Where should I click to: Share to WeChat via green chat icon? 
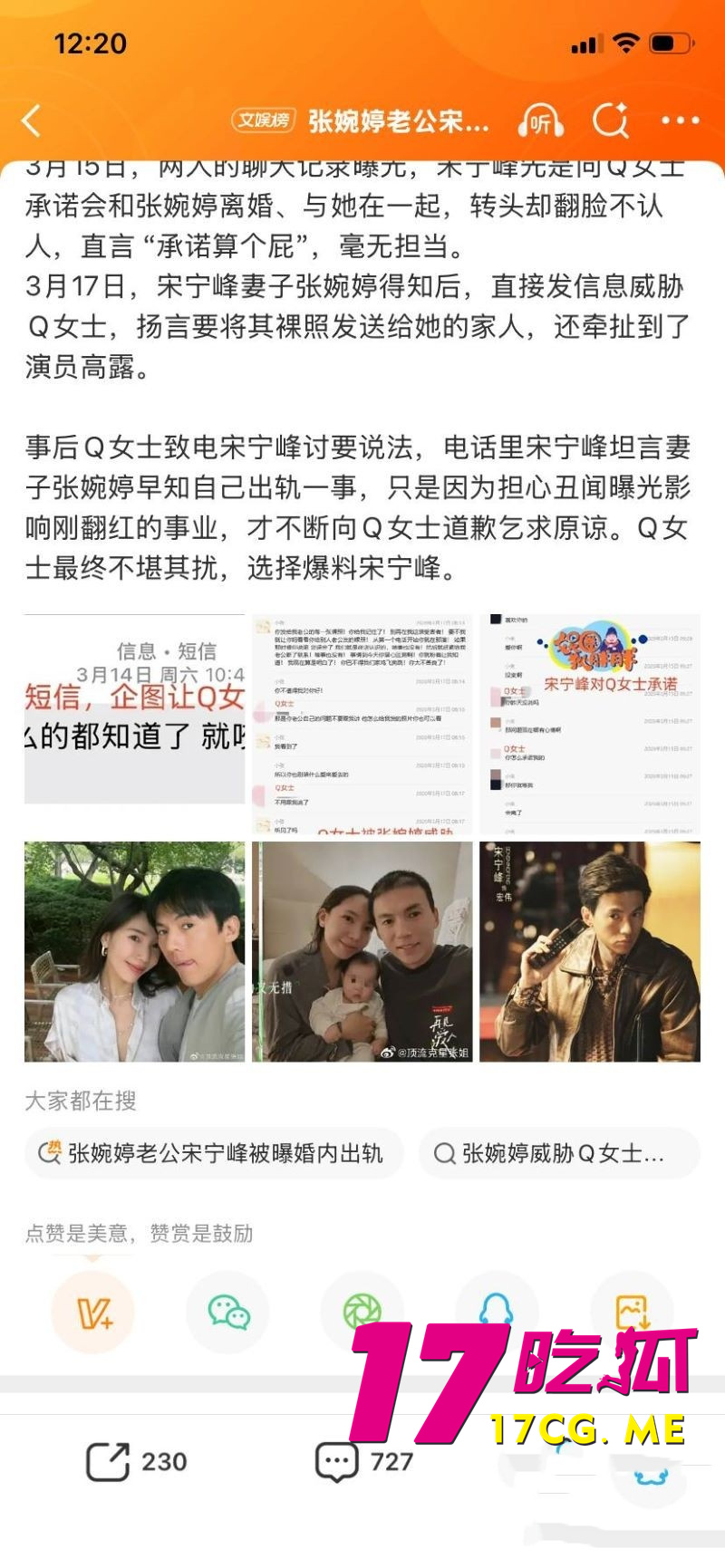(x=227, y=1312)
